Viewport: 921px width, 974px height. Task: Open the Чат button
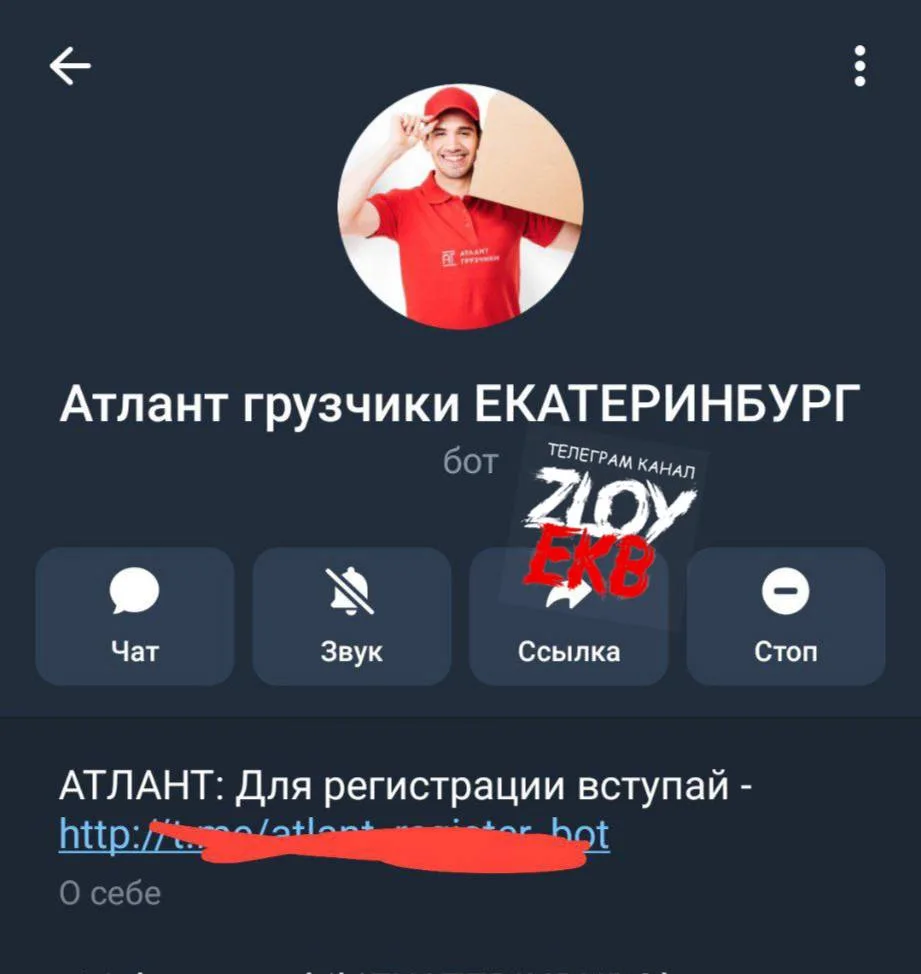pos(135,617)
